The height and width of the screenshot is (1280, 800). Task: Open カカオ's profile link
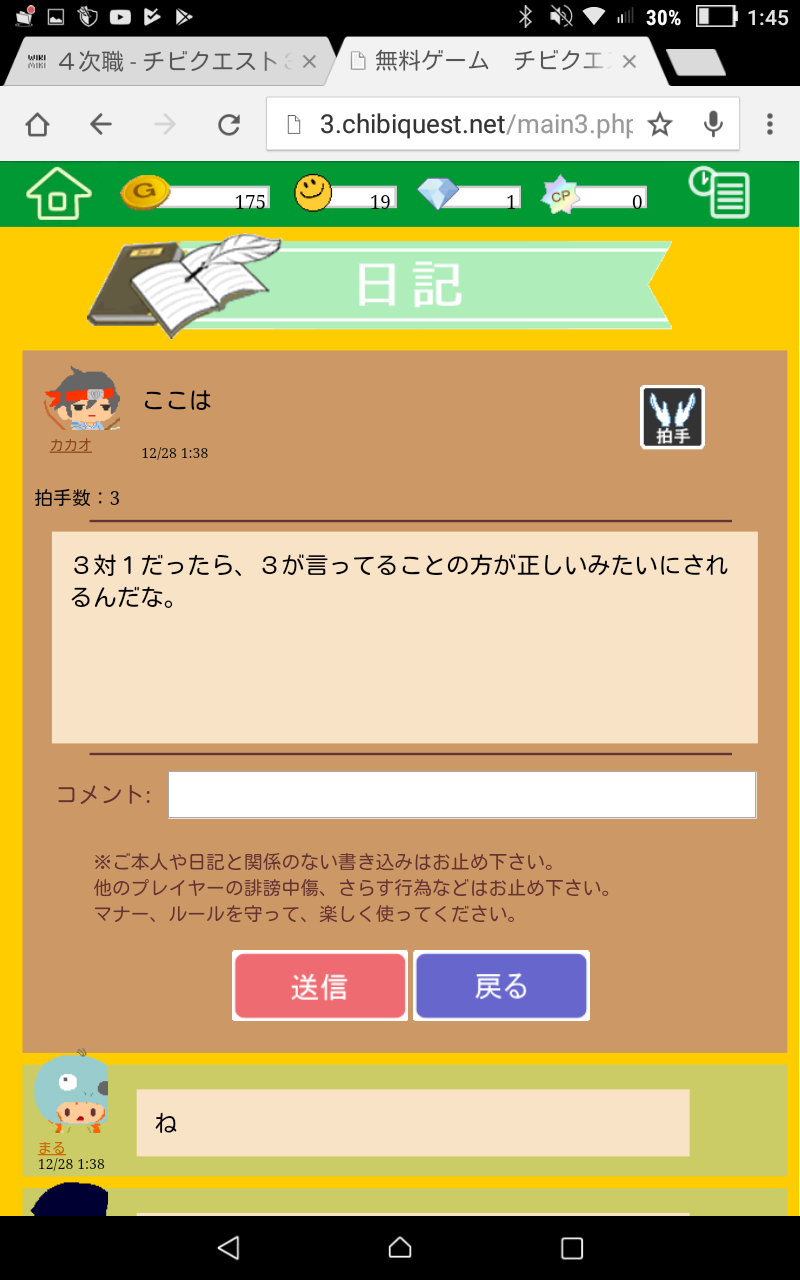pyautogui.click(x=71, y=446)
